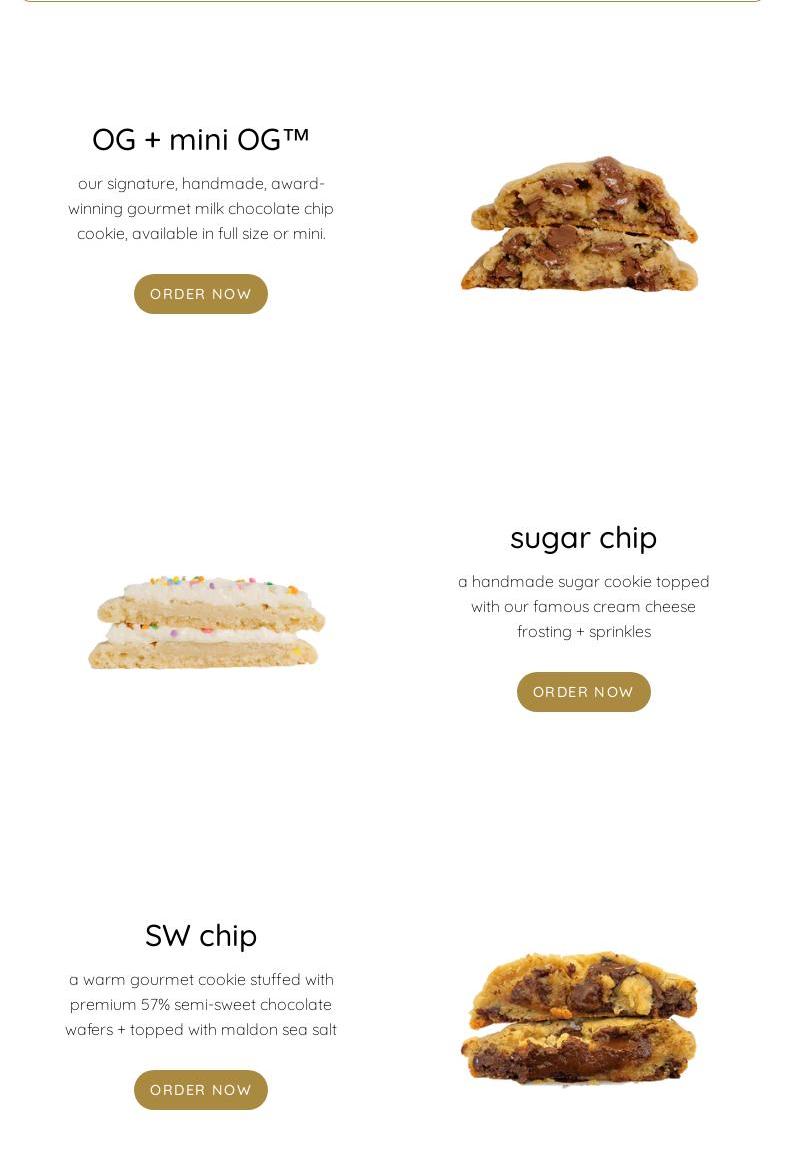Click ORDER NOW for the OG cookie
This screenshot has height=1153, width=785.
[x=201, y=294]
